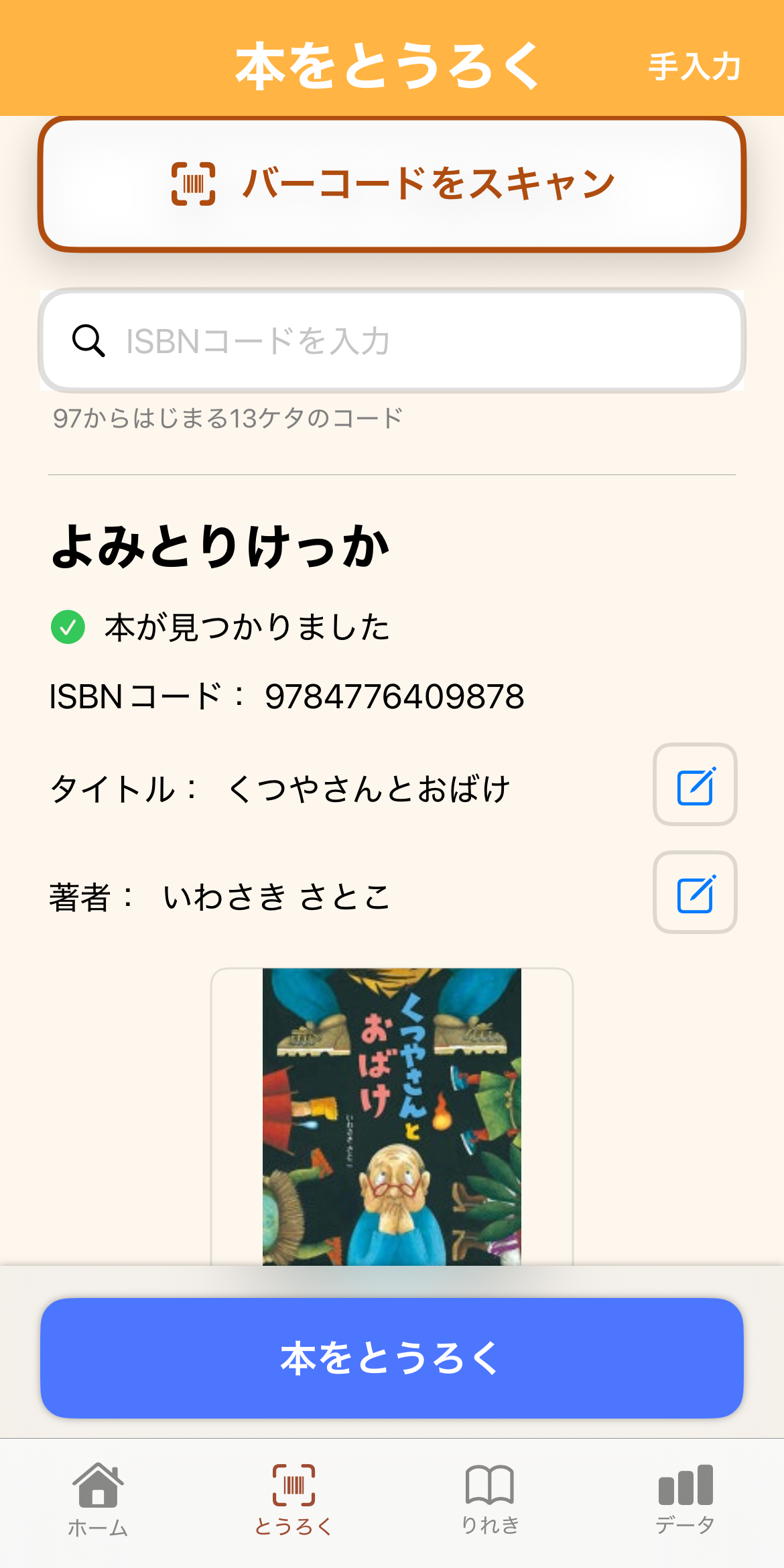Edit the author いわさき さとこ via pencil icon
784x1568 pixels.
pos(695,892)
